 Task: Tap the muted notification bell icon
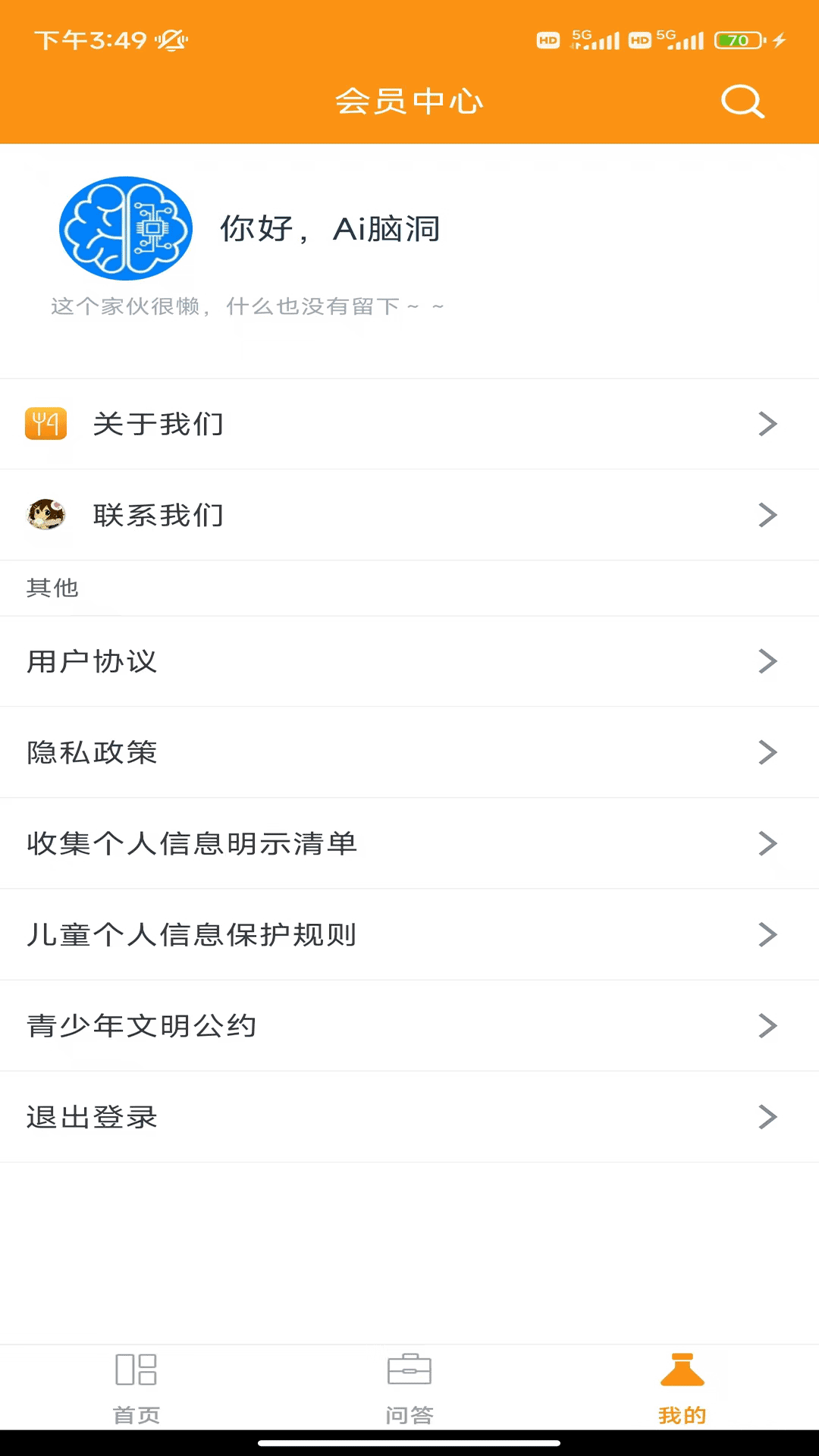pos(171,40)
